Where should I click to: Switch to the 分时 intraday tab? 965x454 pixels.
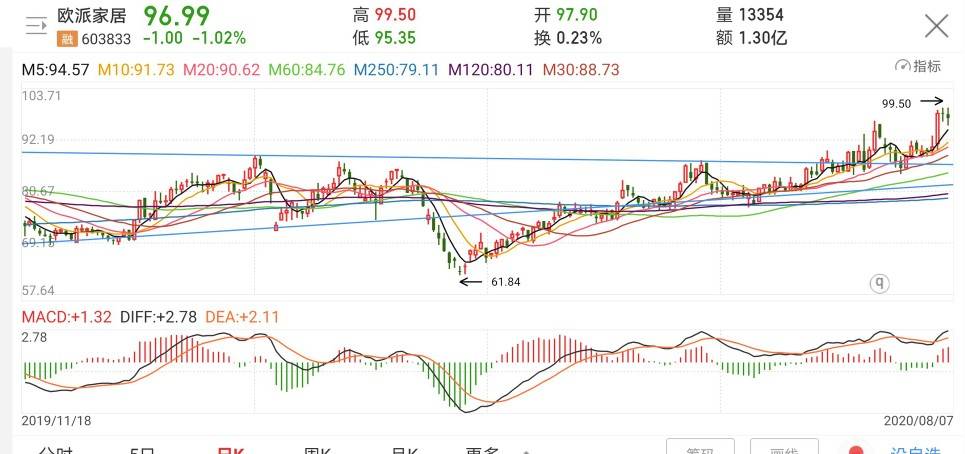pos(57,450)
